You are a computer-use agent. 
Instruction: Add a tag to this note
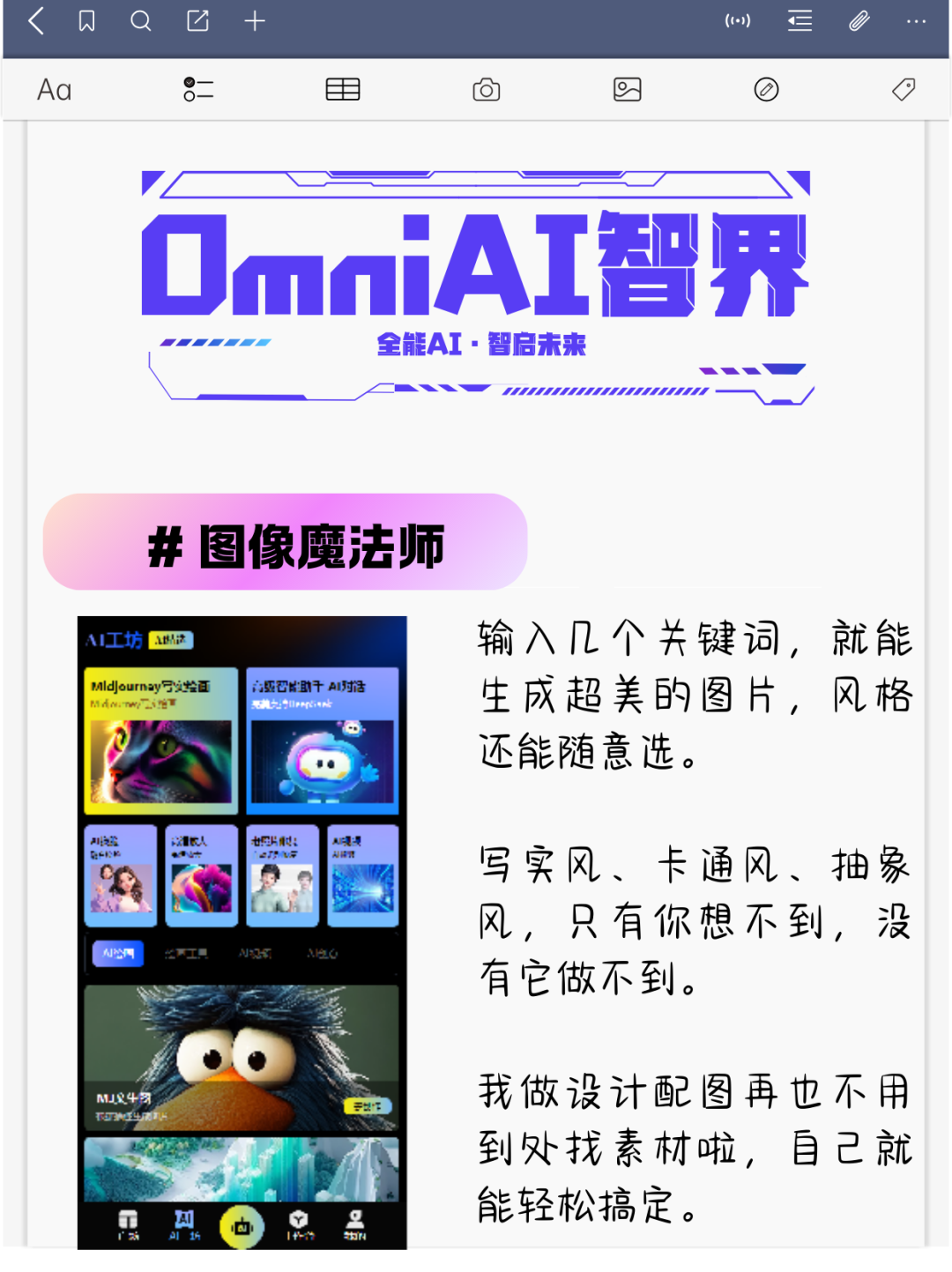click(x=904, y=90)
